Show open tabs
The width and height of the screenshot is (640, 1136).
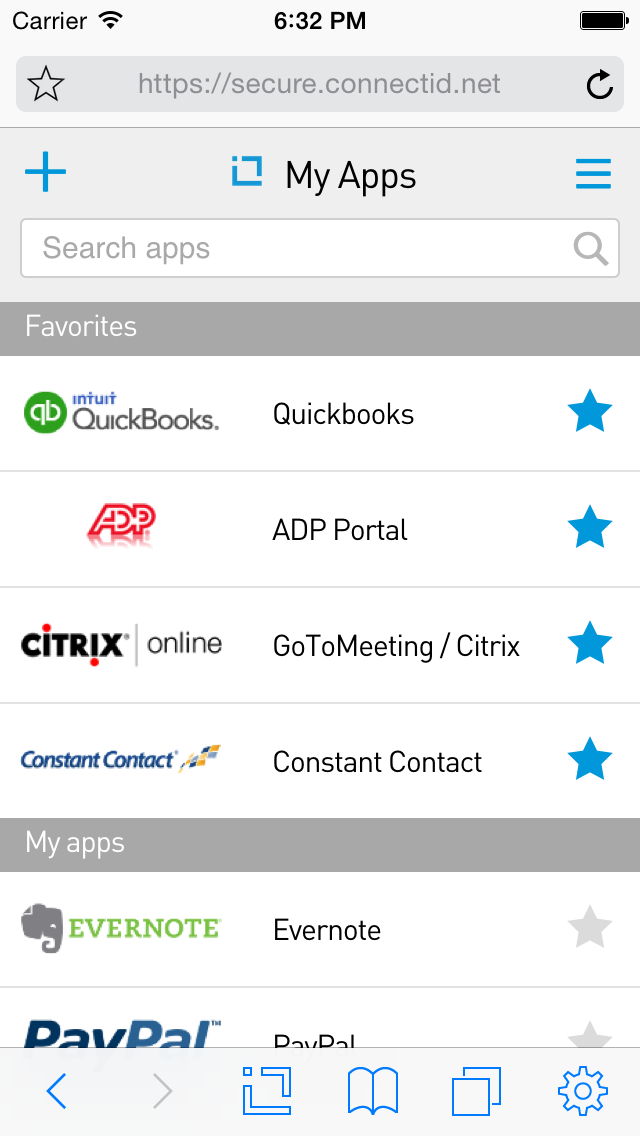477,1091
